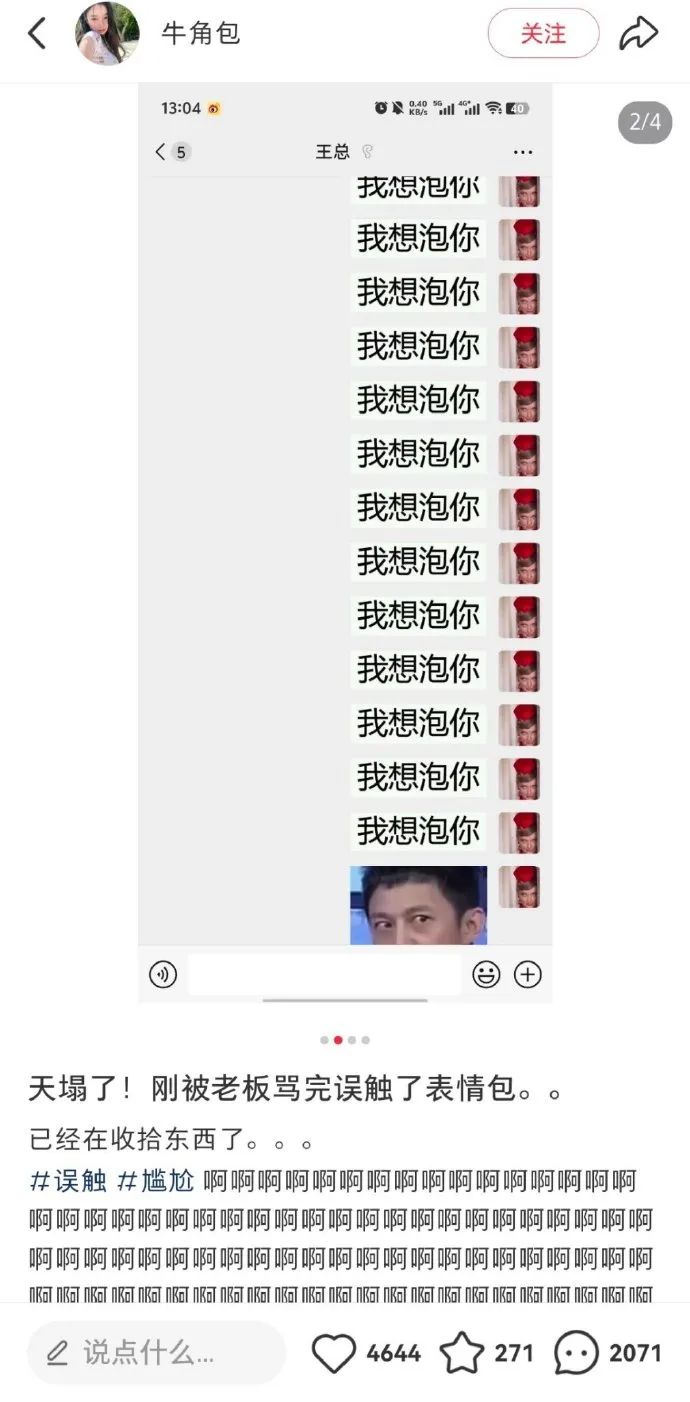Open 牛角包's profile avatar

[107, 34]
